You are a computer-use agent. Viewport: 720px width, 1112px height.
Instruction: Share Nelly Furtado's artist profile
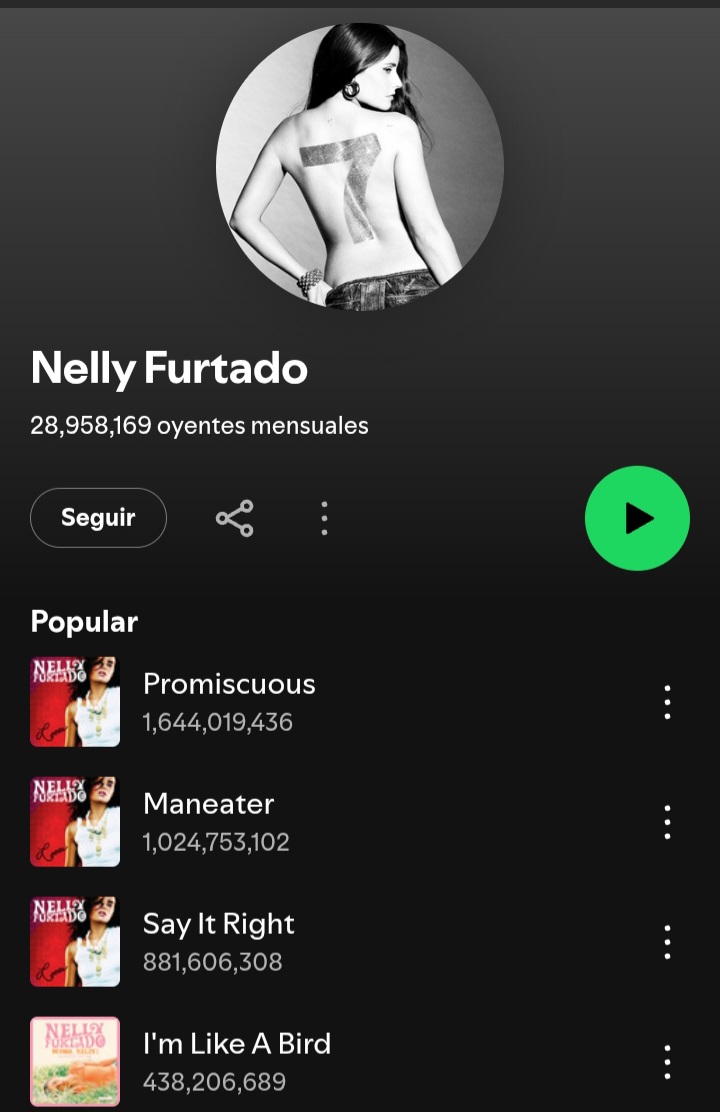coord(234,518)
